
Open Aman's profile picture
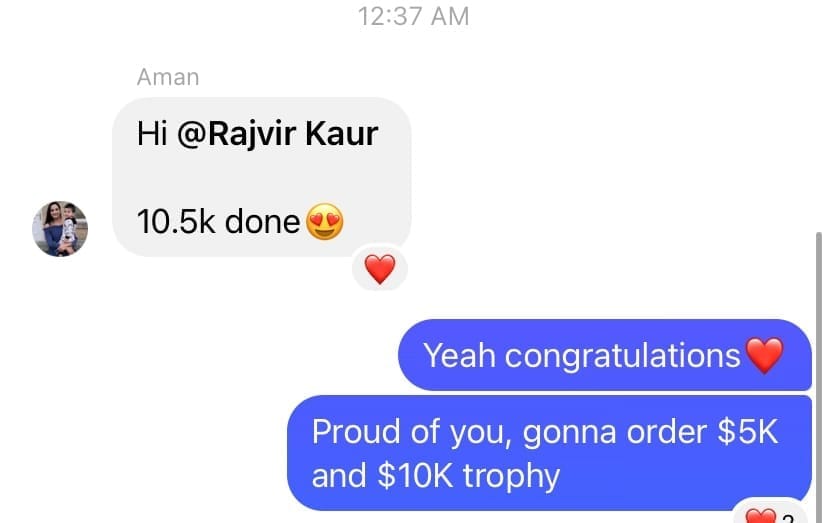pyautogui.click(x=60, y=228)
